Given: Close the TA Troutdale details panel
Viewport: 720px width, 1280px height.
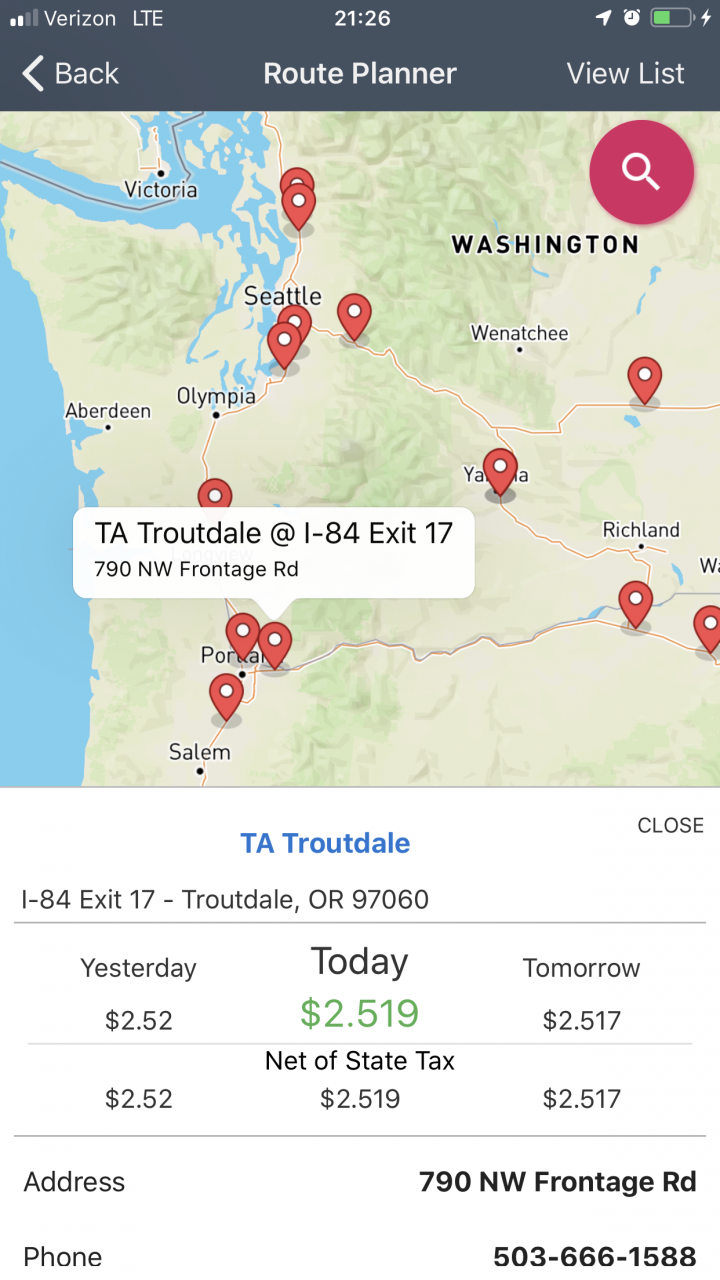Looking at the screenshot, I should [x=670, y=825].
